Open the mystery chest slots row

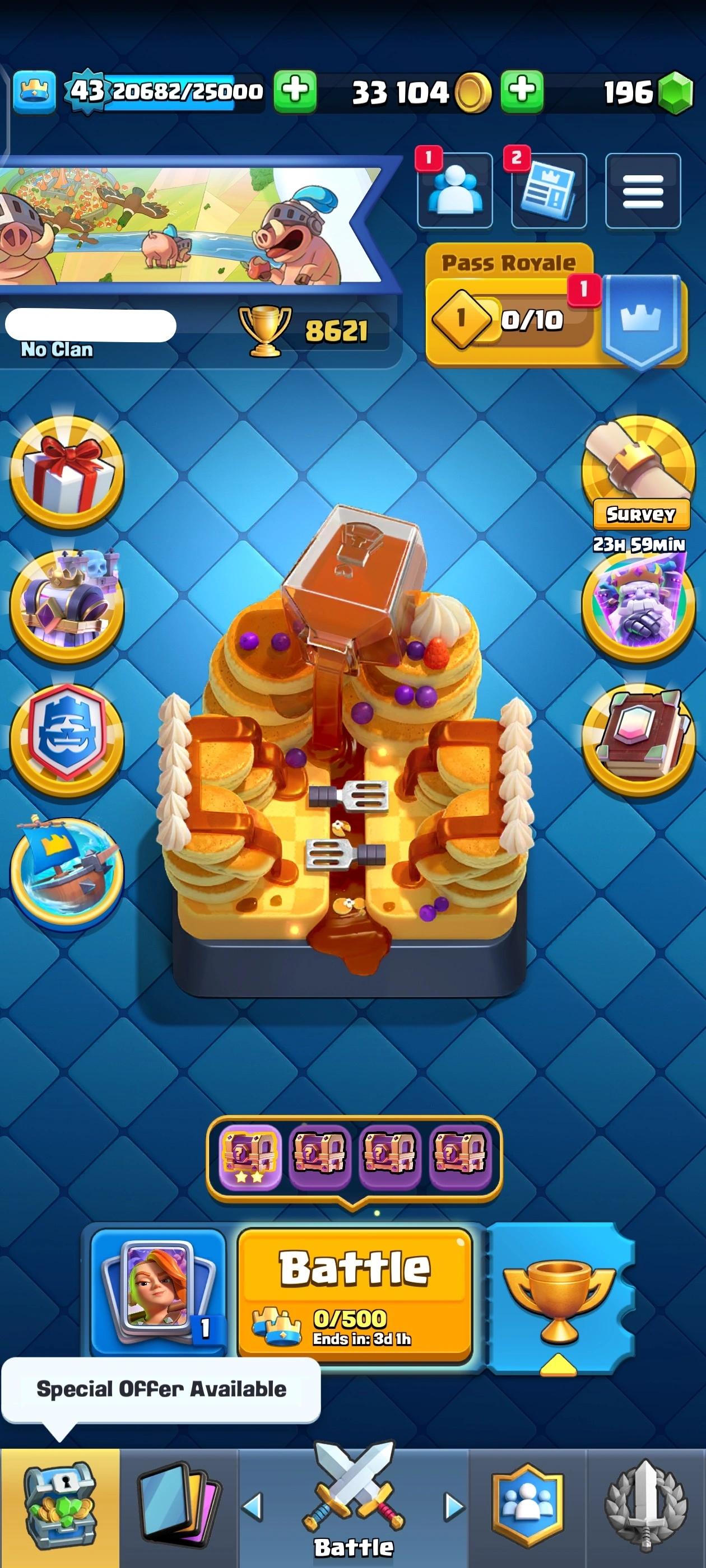pos(355,1155)
